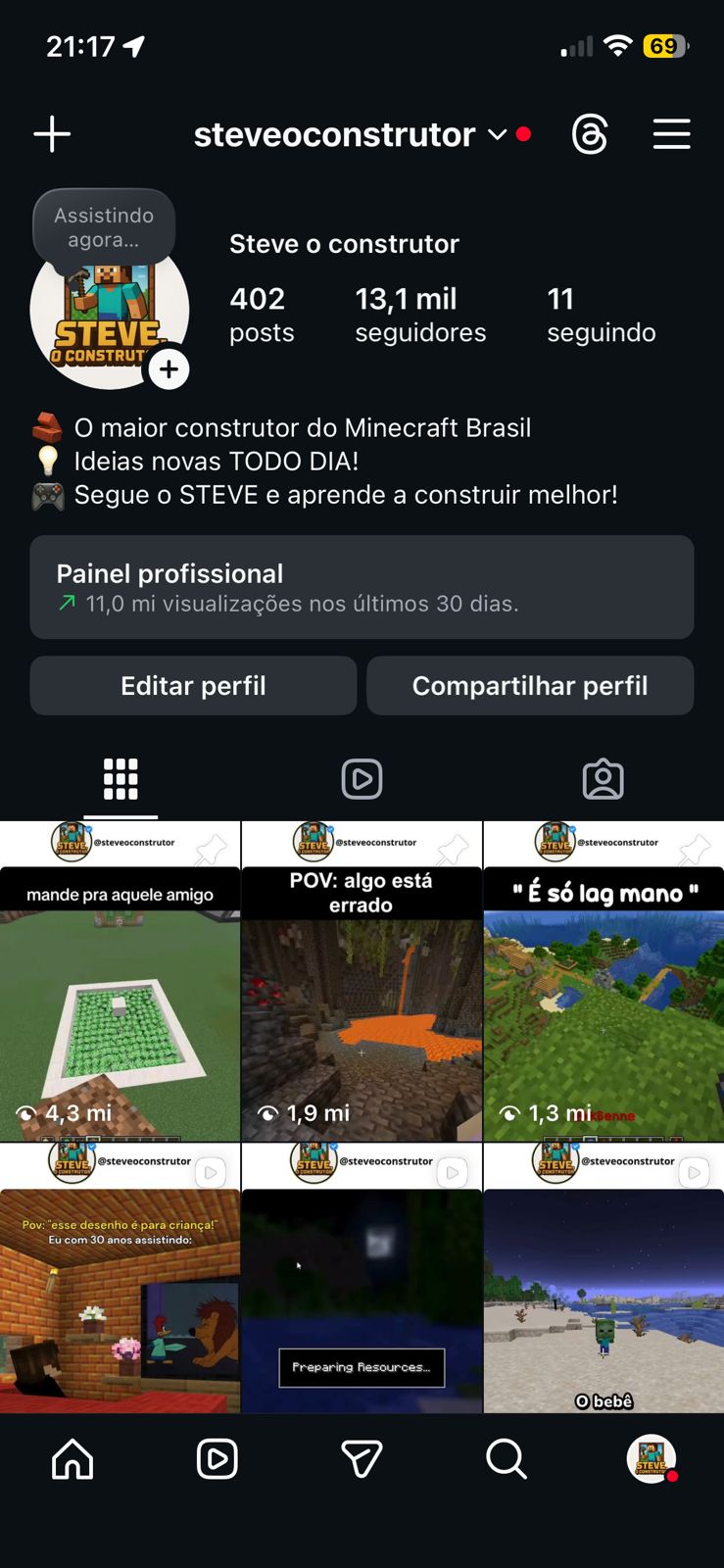
Task: Go to home feed via house icon
Action: 72,1458
